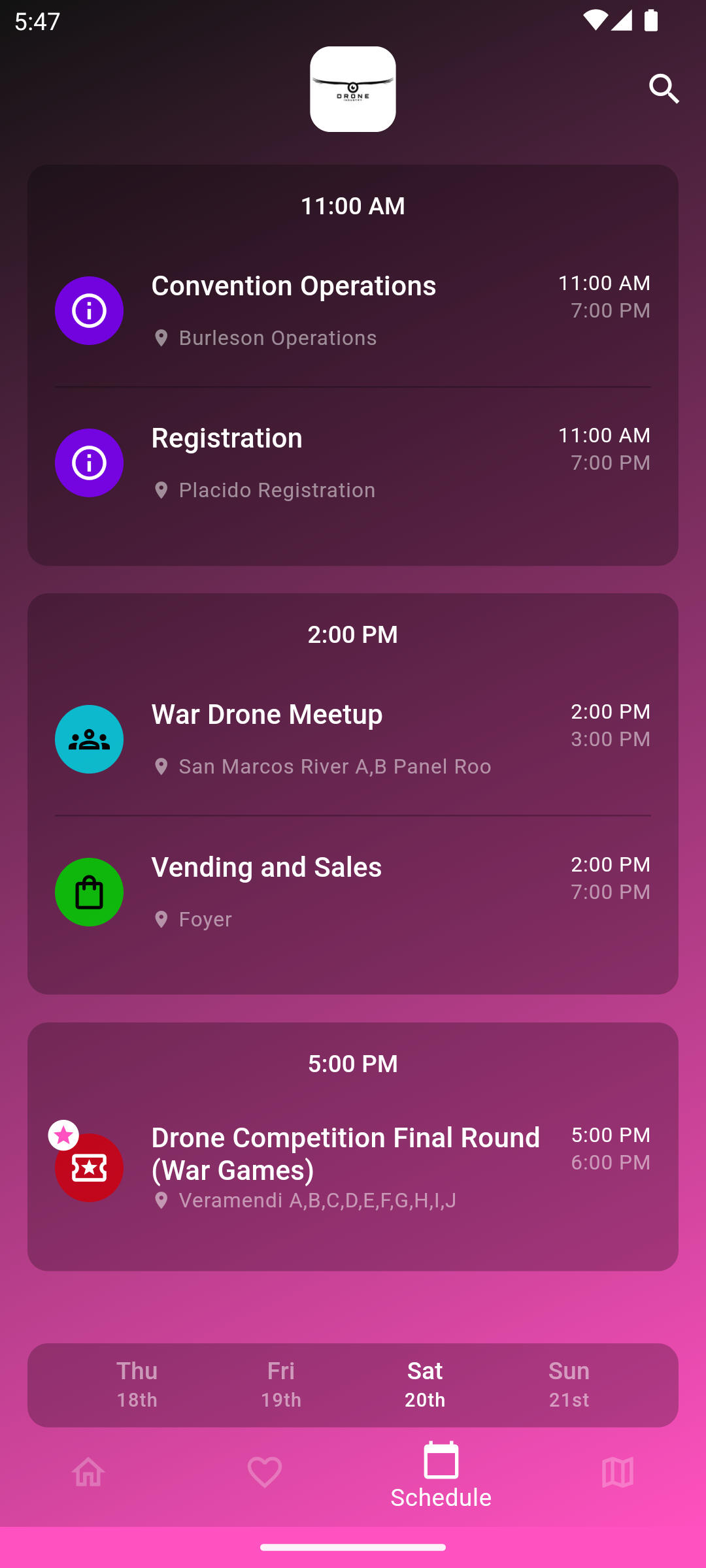
Task: Tap the Drone Industry app logo
Action: (x=353, y=90)
